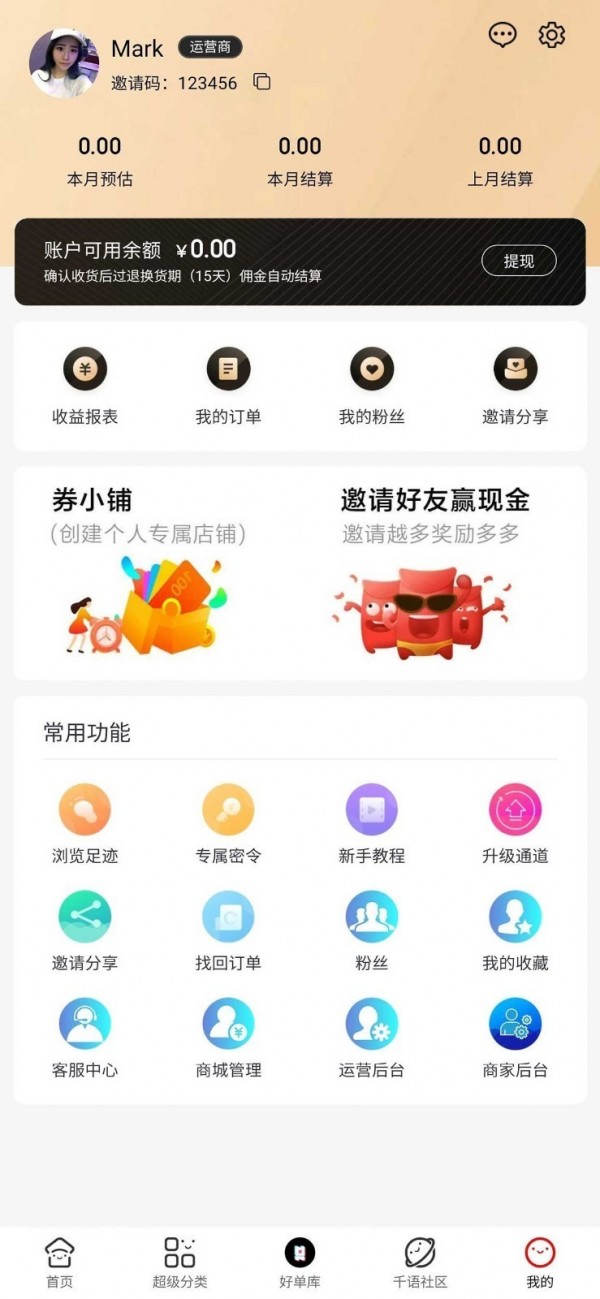Viewport: 600px width, 1299px height.
Task: Select 找回订单 recover order
Action: (228, 930)
